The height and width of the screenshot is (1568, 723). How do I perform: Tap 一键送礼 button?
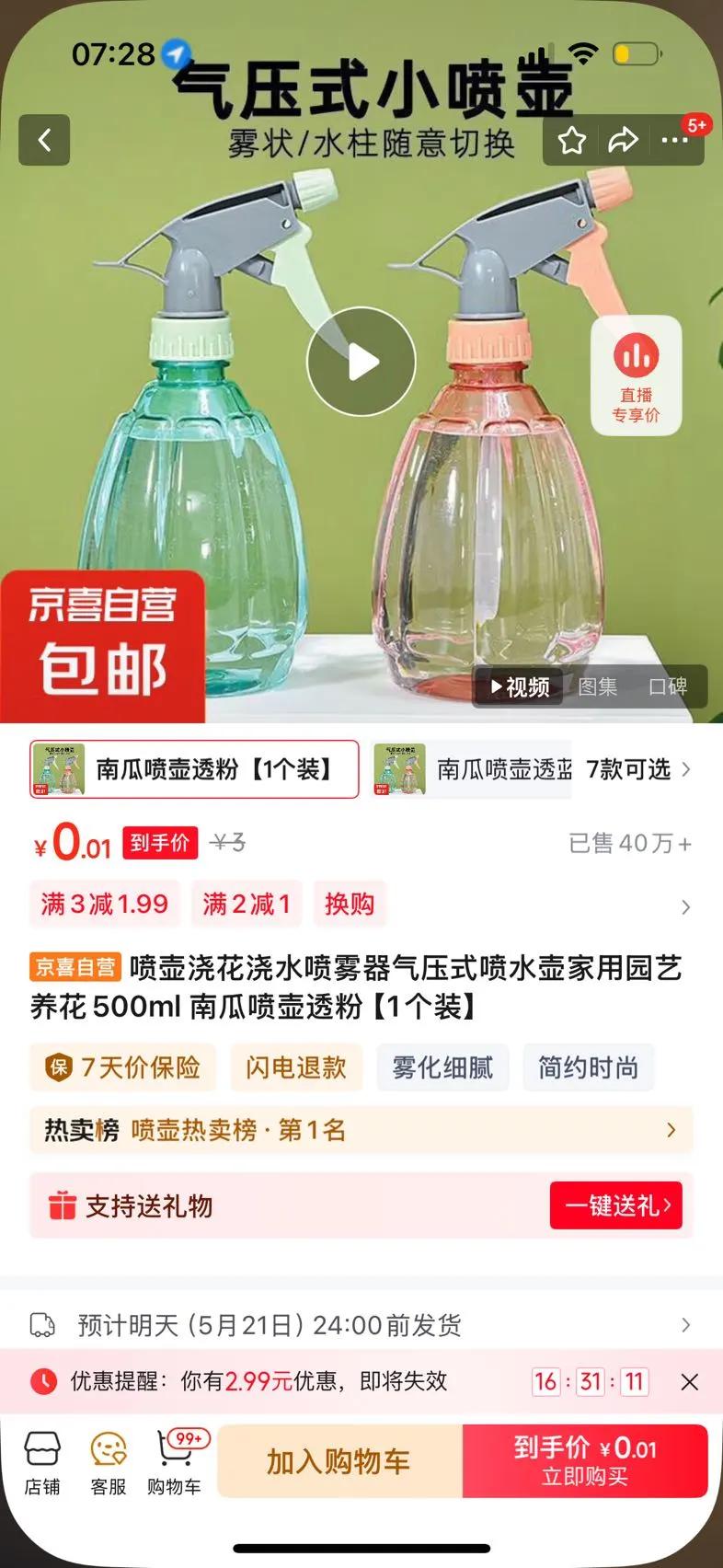click(x=616, y=1205)
